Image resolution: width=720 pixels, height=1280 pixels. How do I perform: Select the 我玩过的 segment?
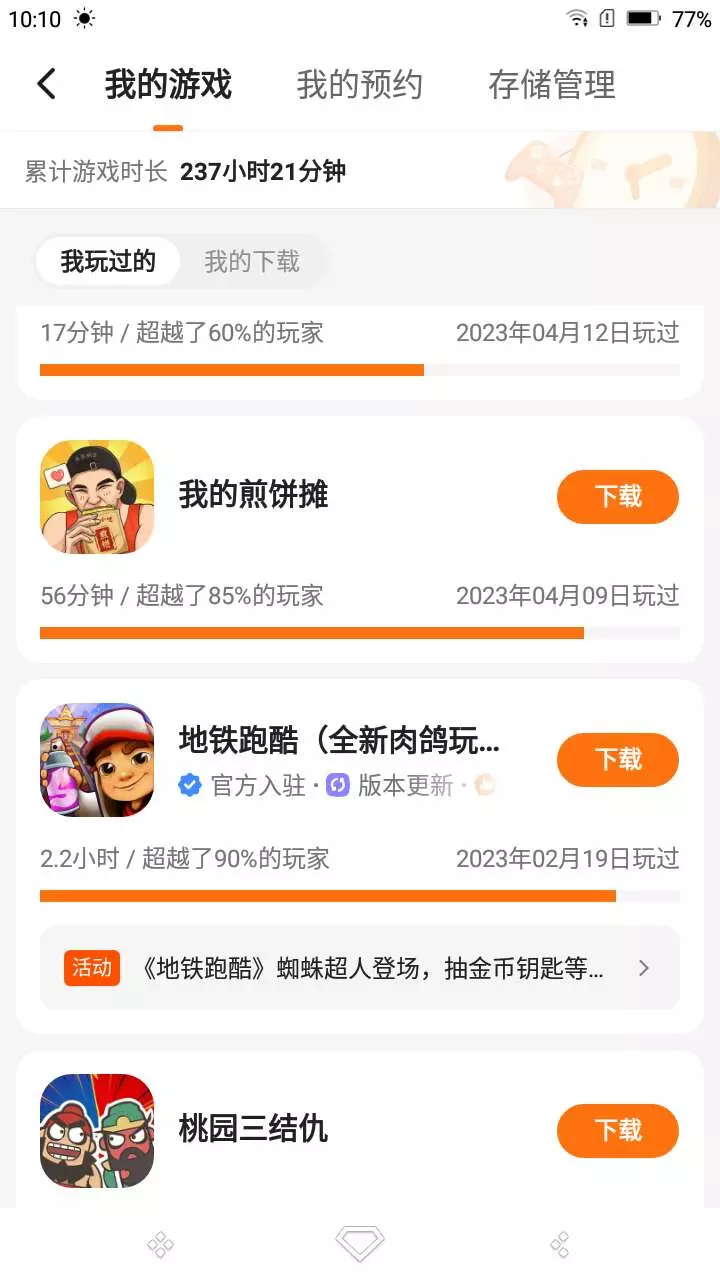[108, 262]
